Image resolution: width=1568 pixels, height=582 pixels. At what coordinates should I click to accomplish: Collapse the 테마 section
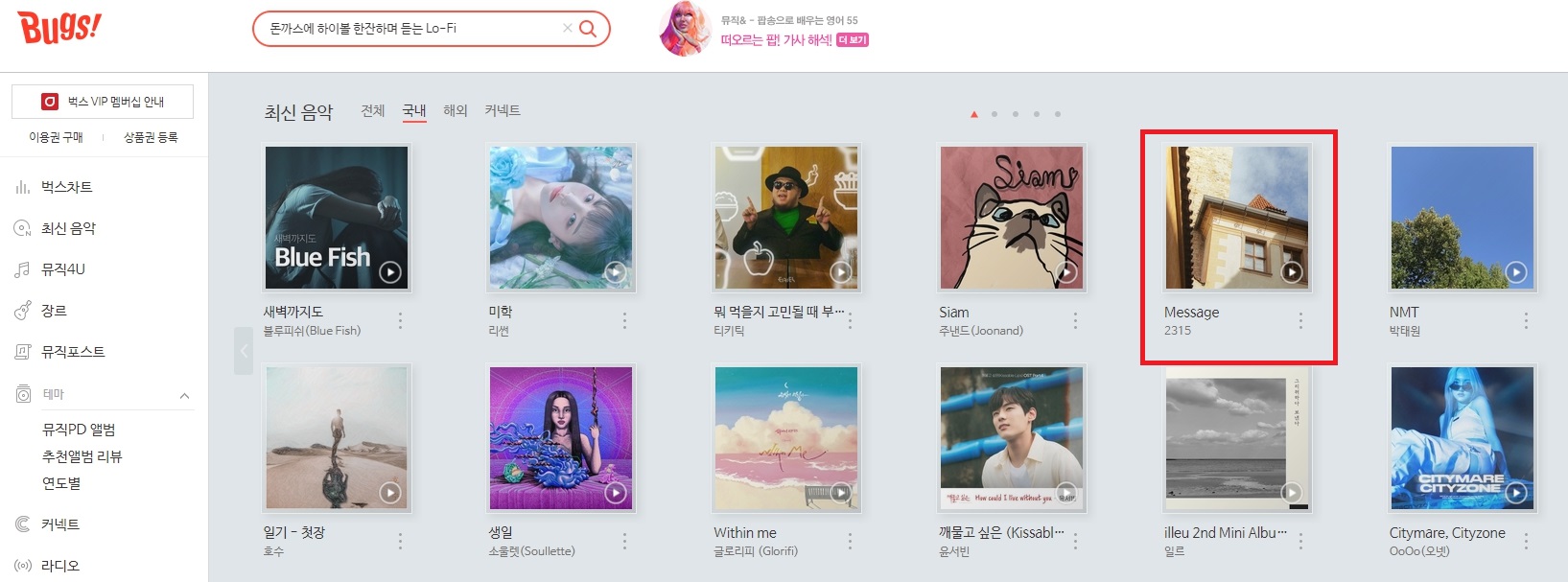point(184,395)
